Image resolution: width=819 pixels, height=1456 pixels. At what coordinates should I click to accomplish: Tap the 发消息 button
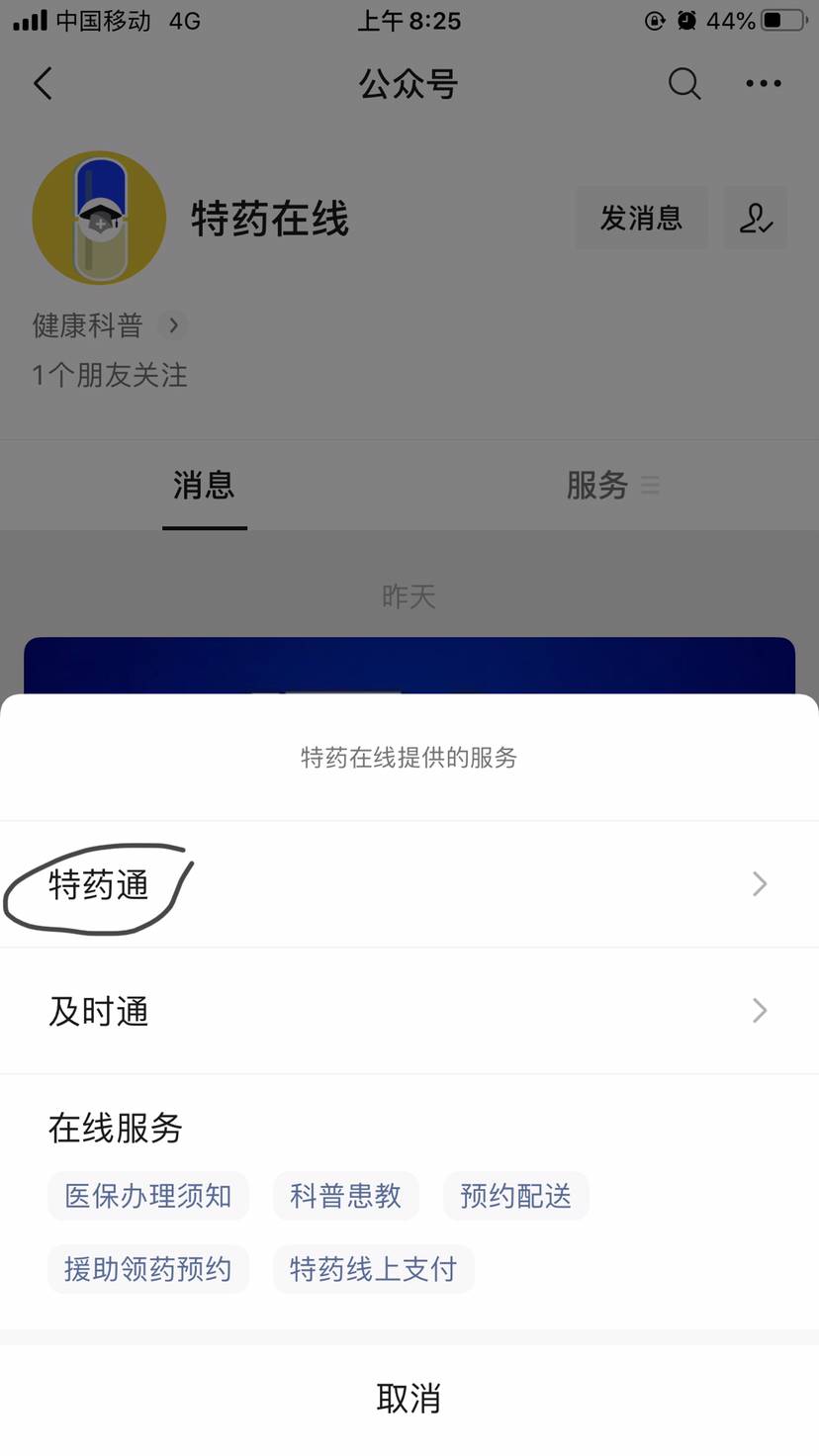point(641,218)
